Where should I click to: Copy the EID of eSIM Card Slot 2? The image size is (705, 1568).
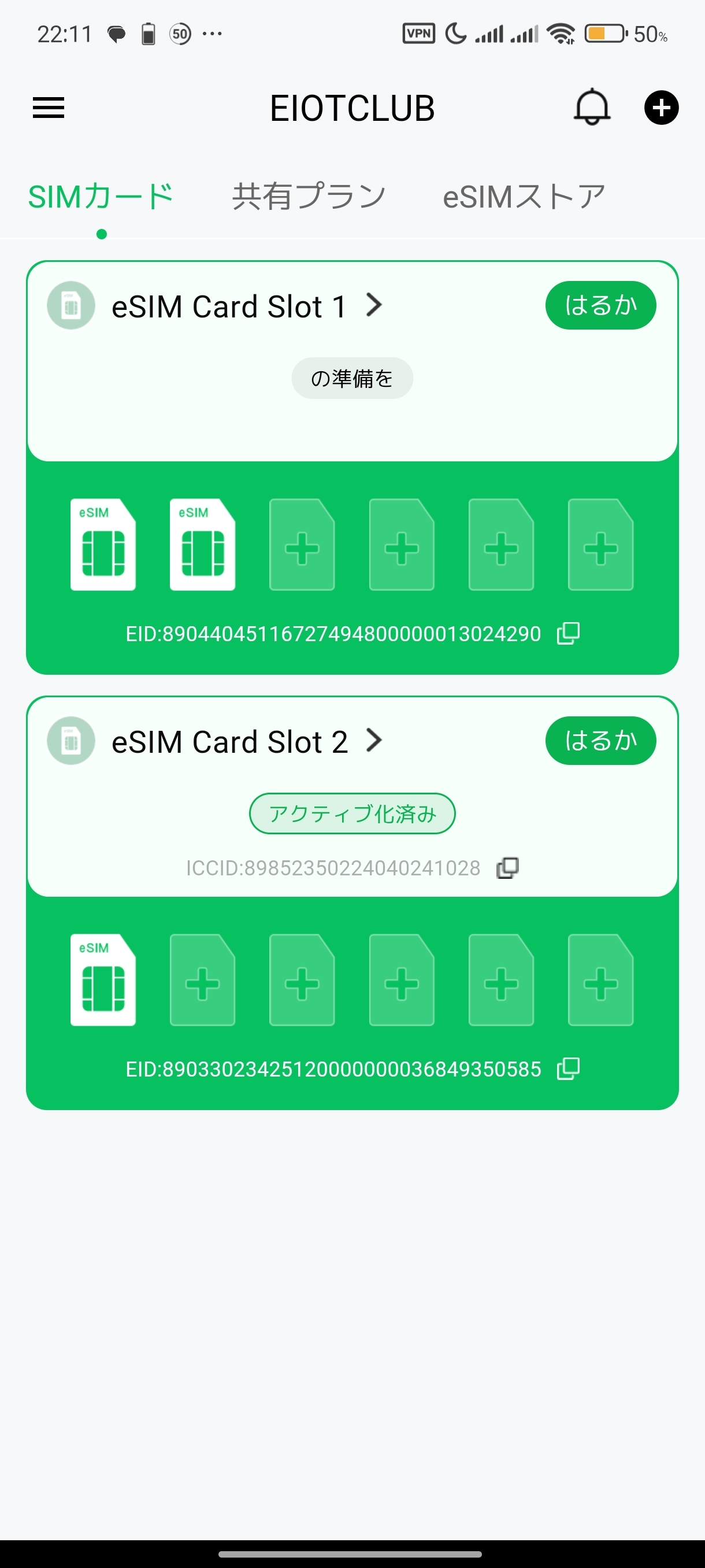click(x=567, y=1068)
